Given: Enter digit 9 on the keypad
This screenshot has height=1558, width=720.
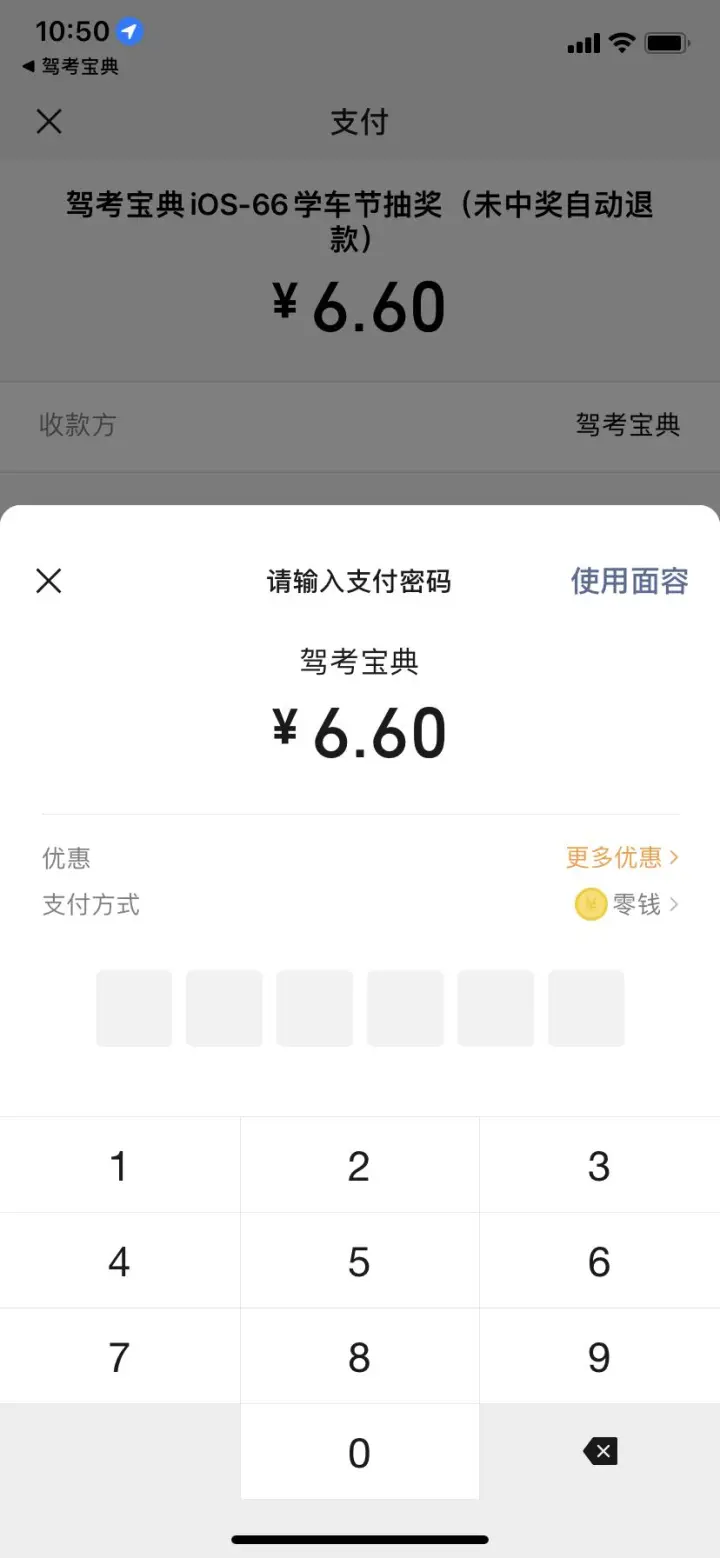Looking at the screenshot, I should [600, 1357].
